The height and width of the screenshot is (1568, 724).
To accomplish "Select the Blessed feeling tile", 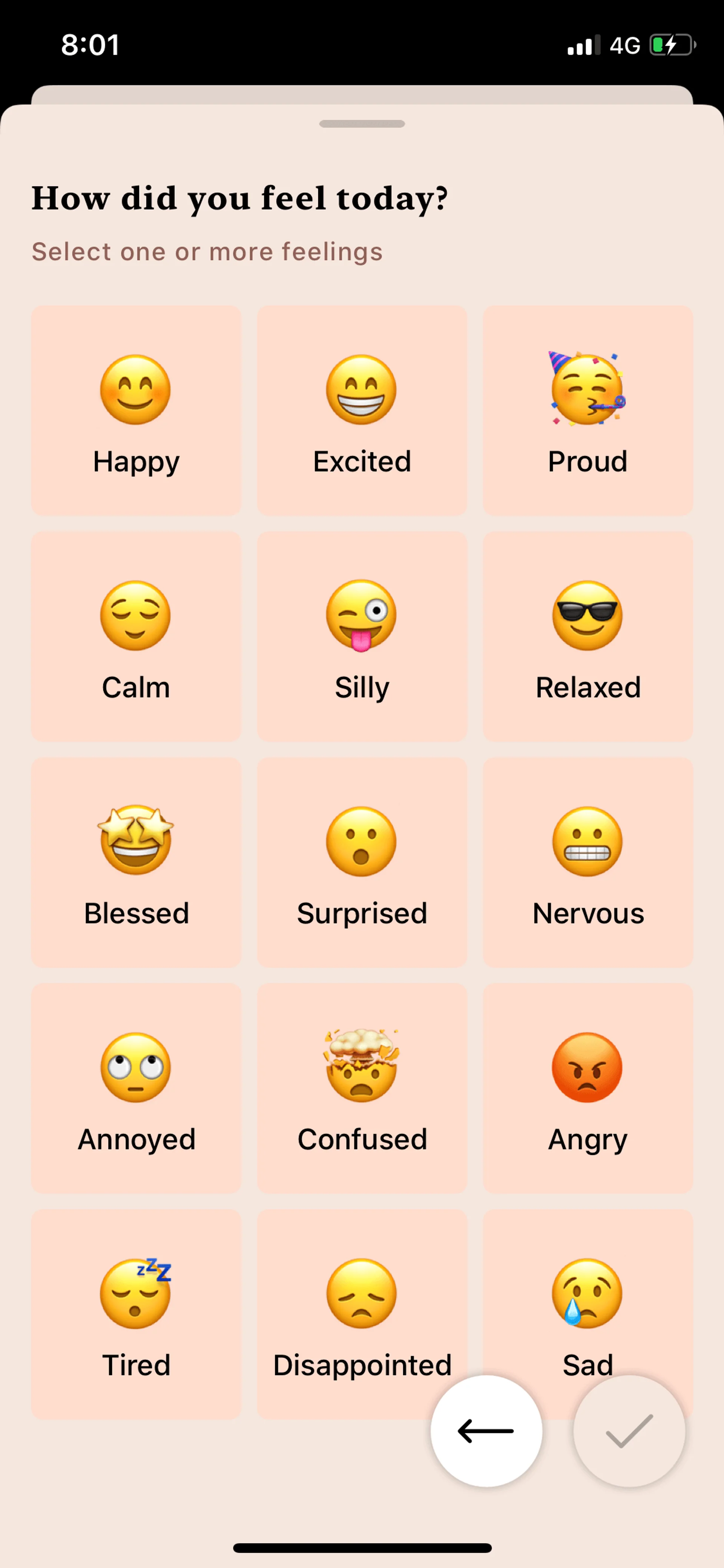I will tap(136, 863).
